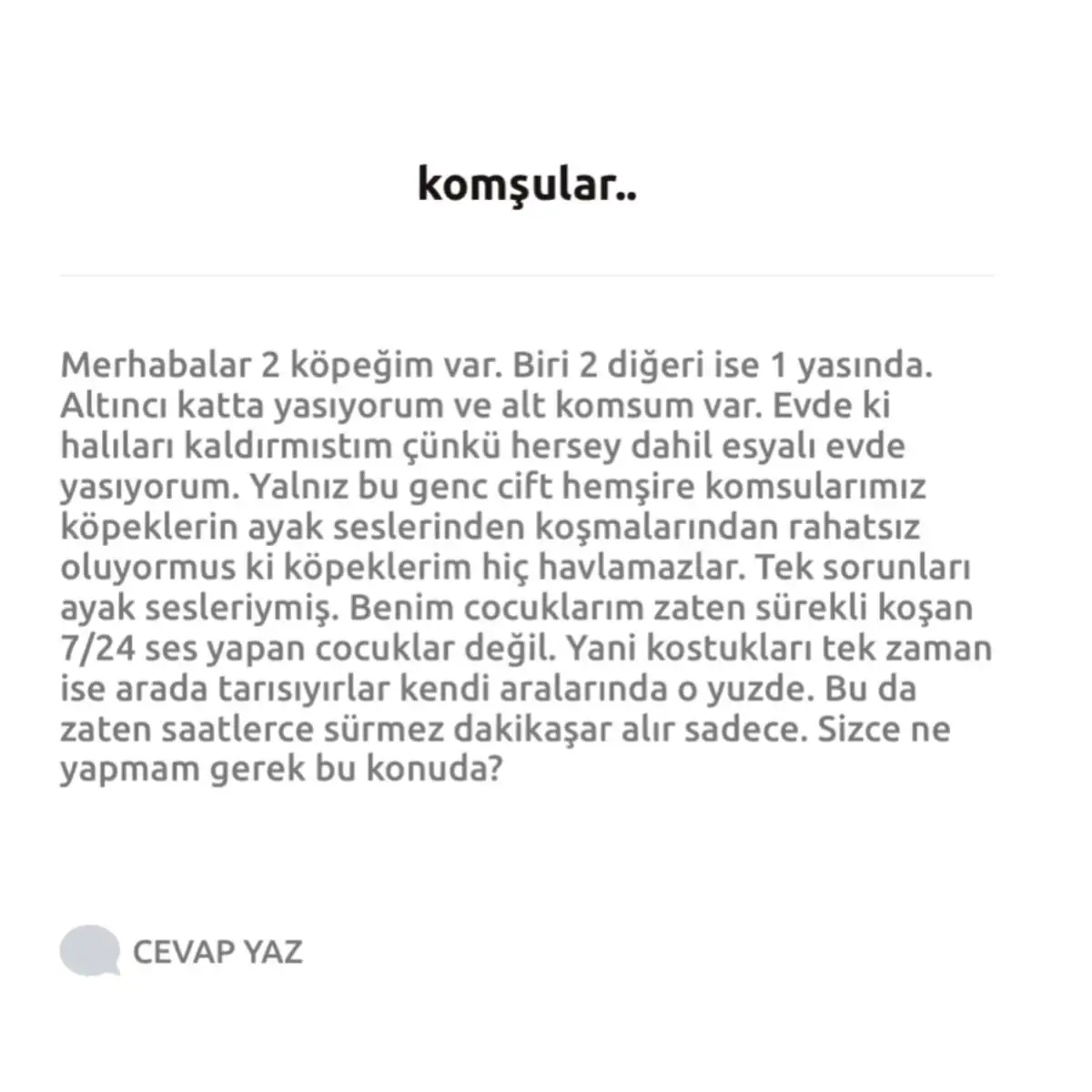Tap CEVAP YAZ to write a reply

point(217,952)
